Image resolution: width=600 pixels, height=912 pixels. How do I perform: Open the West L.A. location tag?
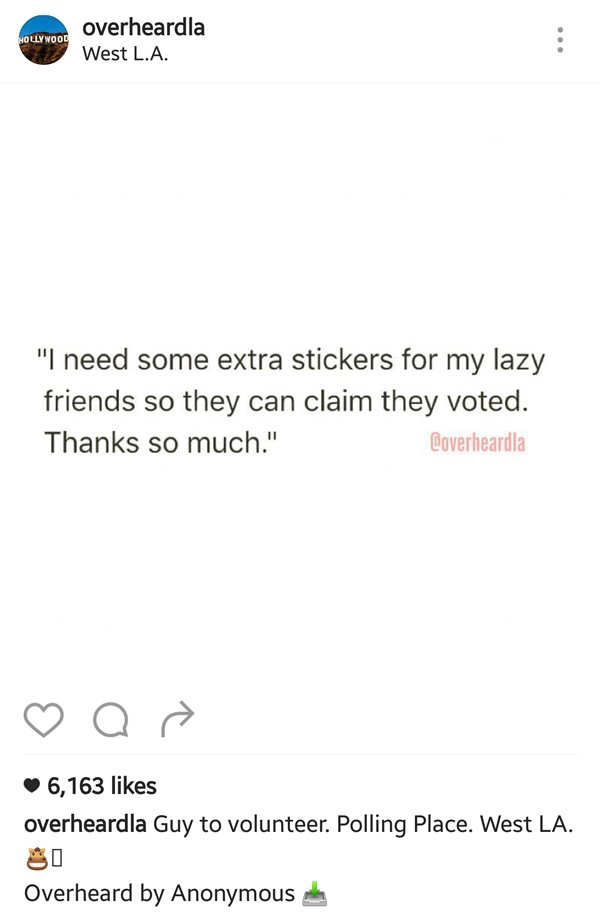[x=125, y=54]
